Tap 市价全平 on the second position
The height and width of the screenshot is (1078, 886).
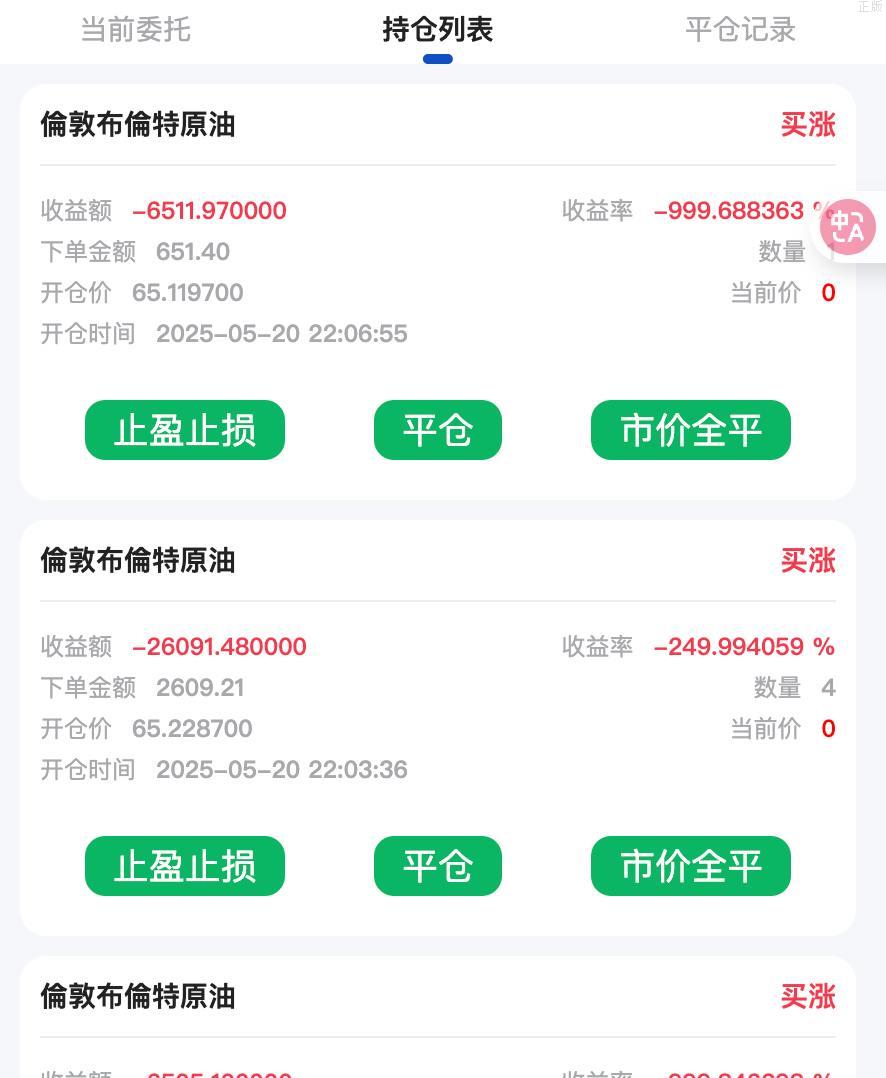pos(690,866)
